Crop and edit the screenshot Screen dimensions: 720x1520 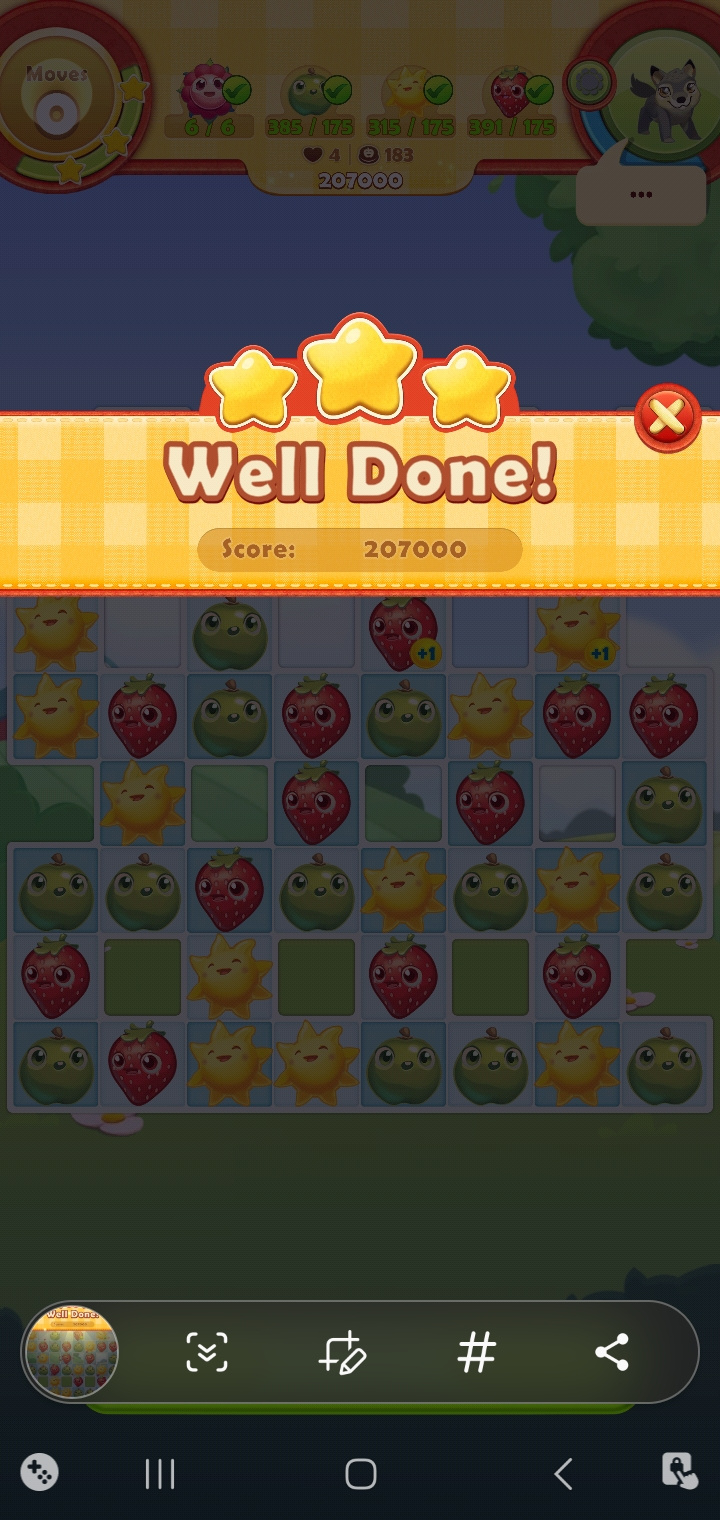[x=342, y=1352]
